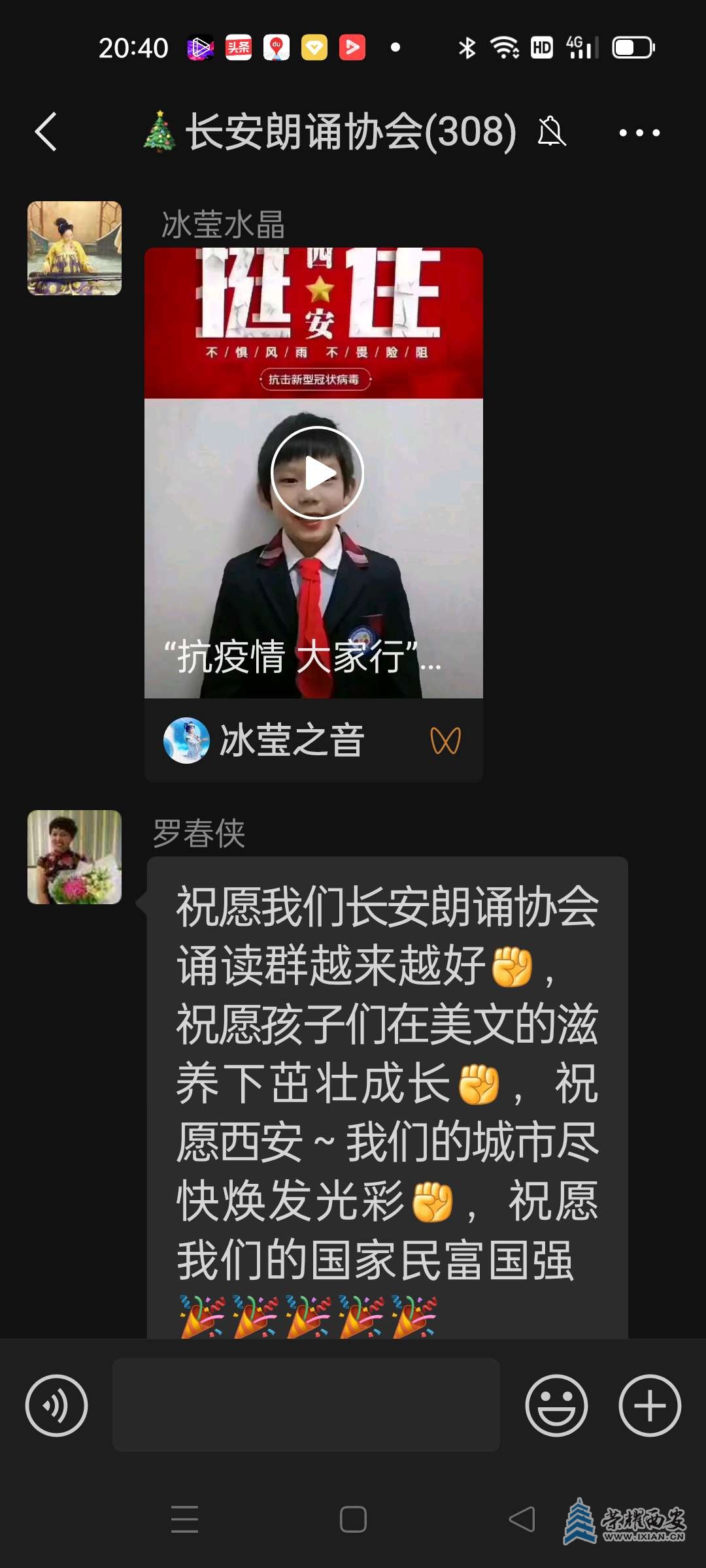Open the 冰莹之音 channel link
The width and height of the screenshot is (706, 1568).
click(291, 741)
